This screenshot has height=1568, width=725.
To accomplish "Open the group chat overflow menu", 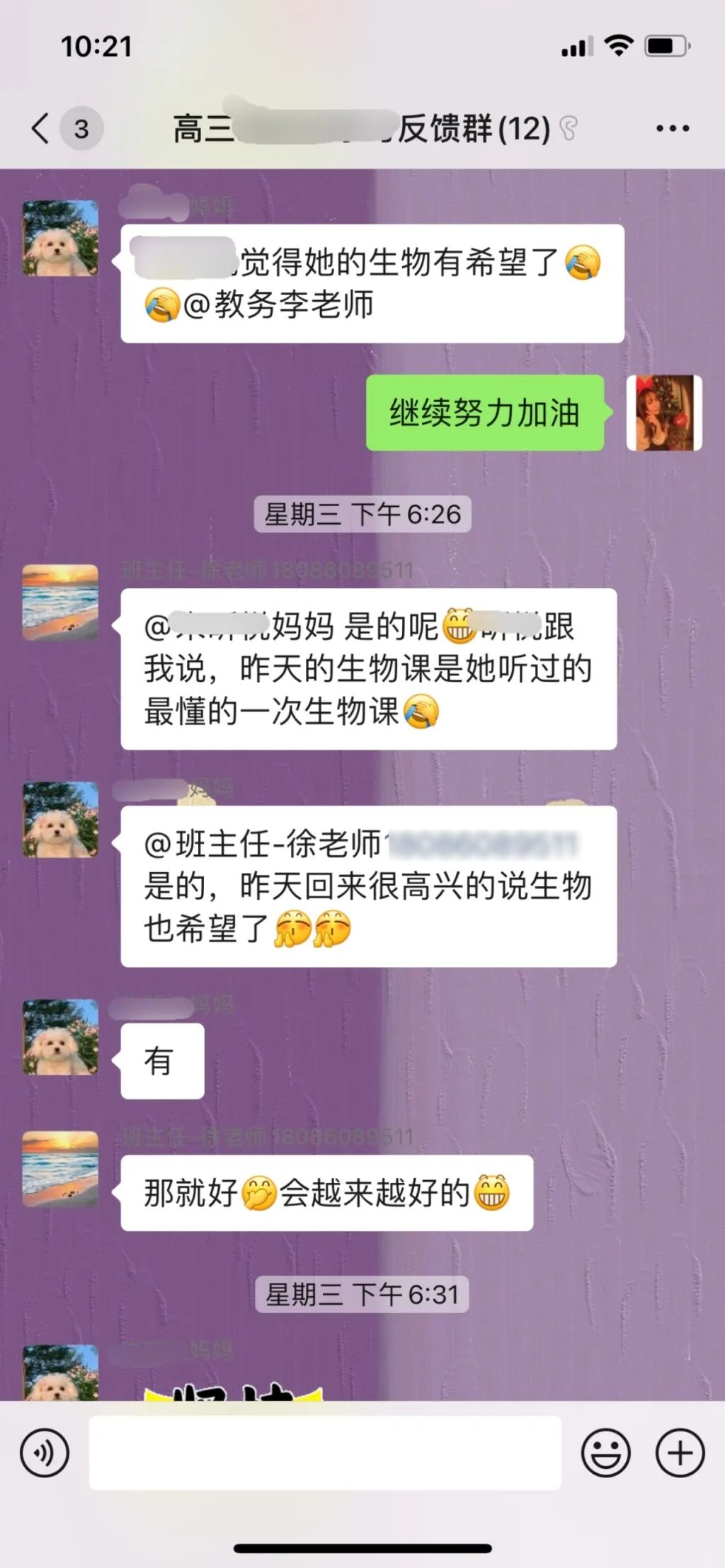I will (672, 129).
